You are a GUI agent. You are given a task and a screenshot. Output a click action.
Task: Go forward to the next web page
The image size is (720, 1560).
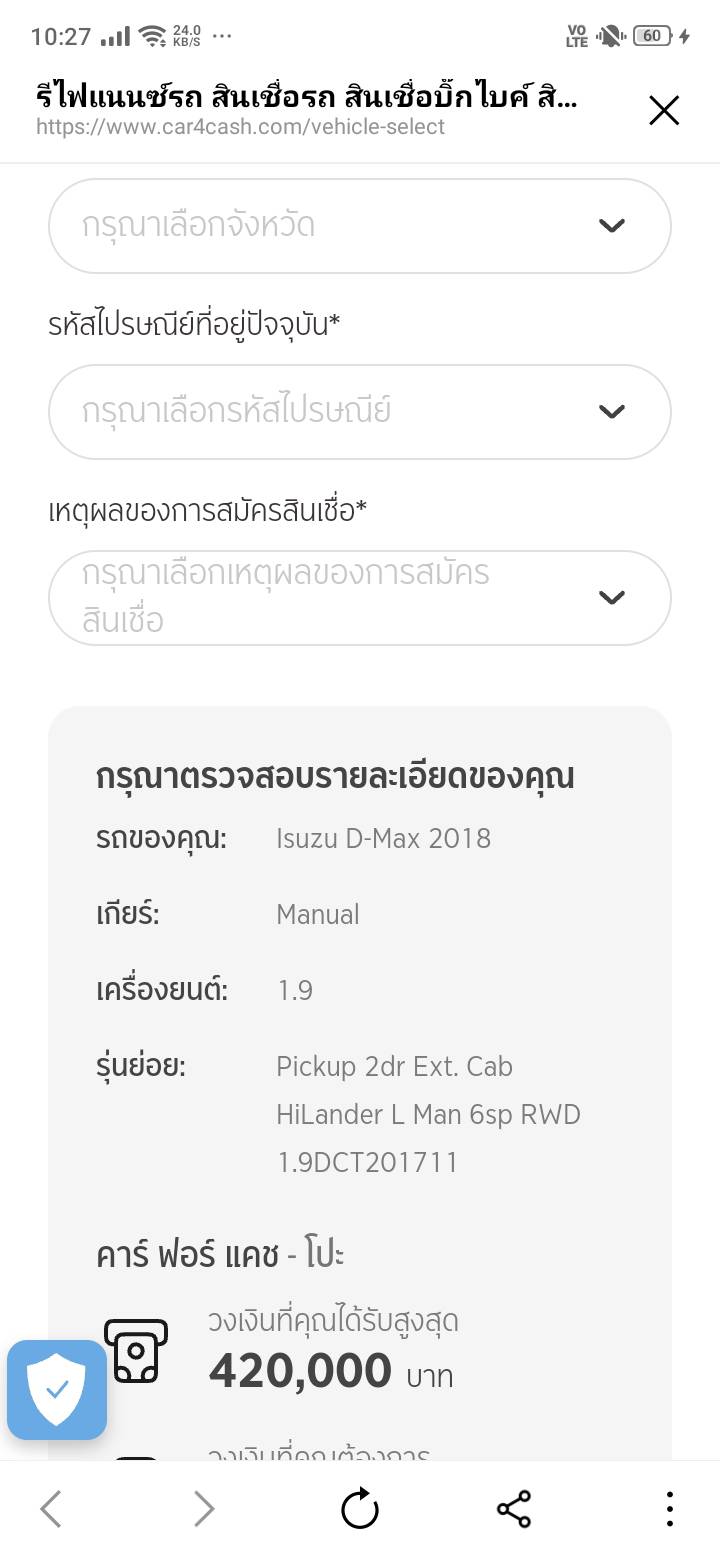coord(204,1509)
